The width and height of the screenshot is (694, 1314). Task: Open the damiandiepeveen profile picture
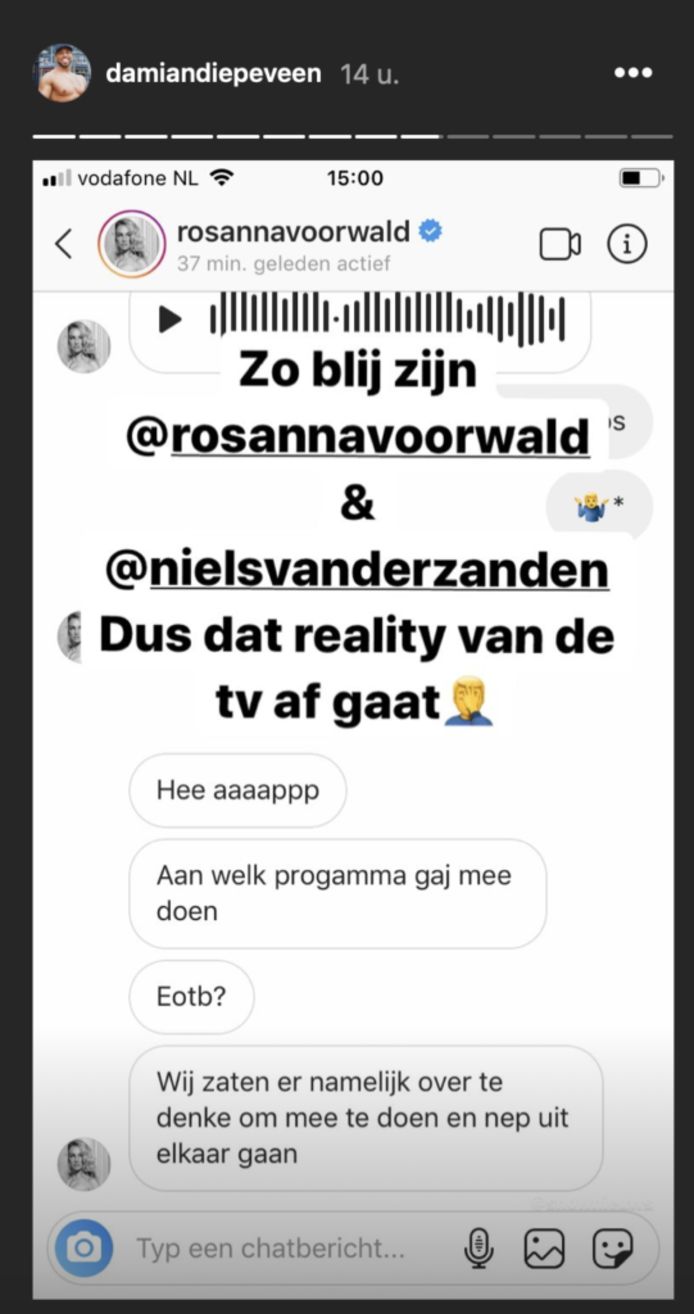pyautogui.click(x=64, y=73)
